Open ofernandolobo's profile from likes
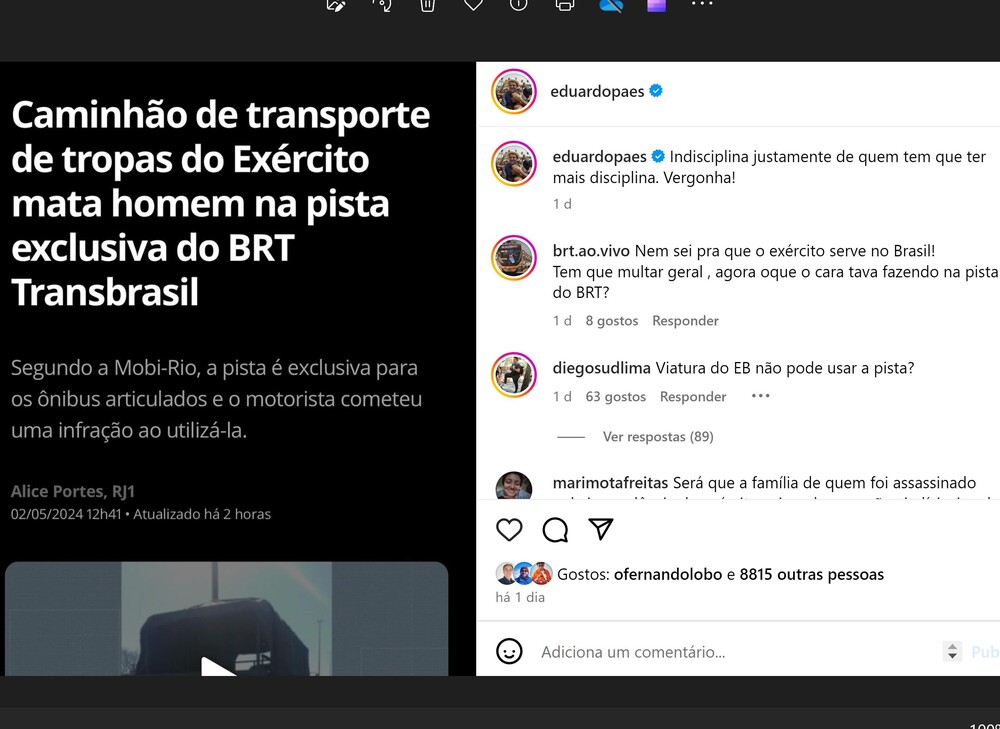1000x729 pixels. coord(667,574)
